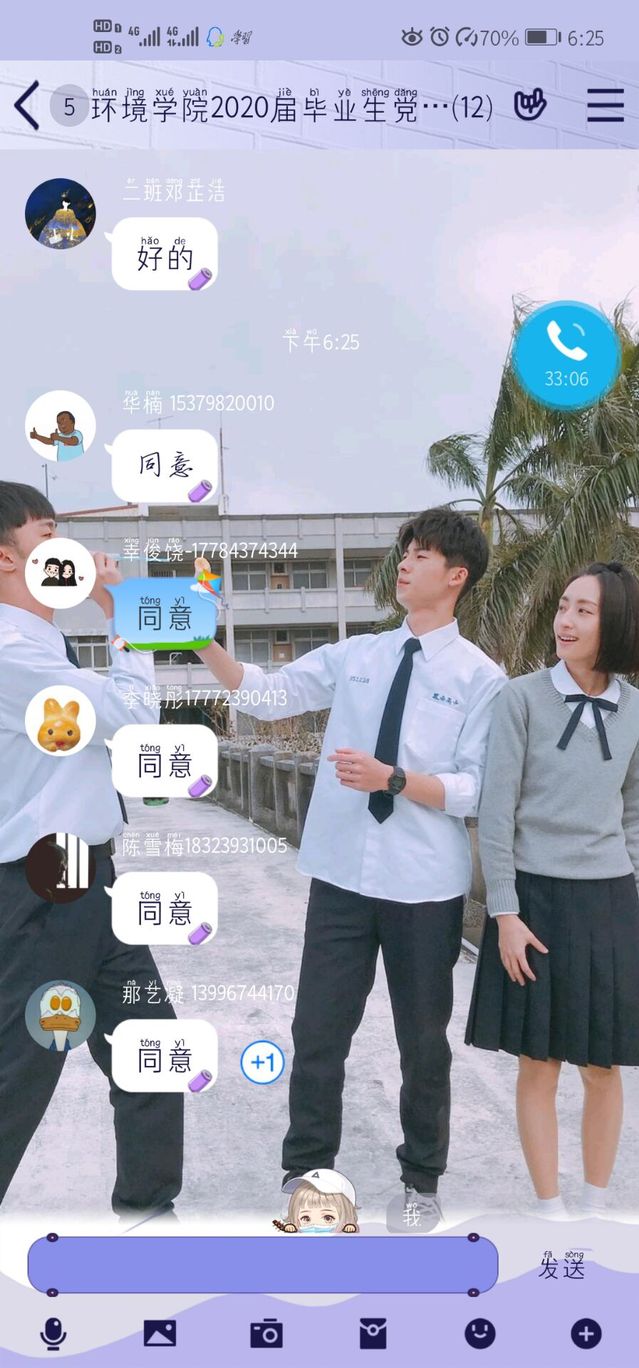The height and width of the screenshot is (1368, 639).
Task: Open the emoji panel
Action: [x=480, y=1333]
